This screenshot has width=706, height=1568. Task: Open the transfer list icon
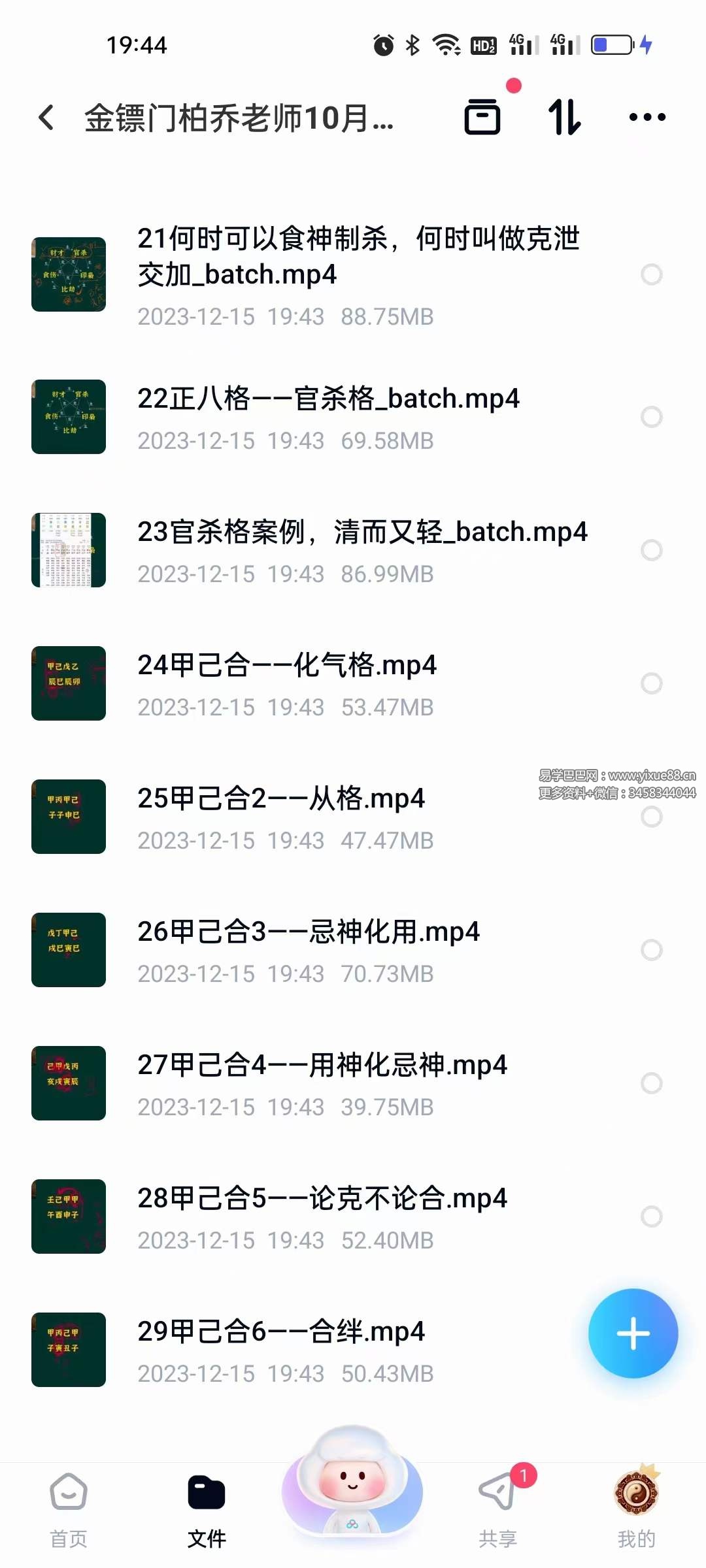tap(482, 118)
